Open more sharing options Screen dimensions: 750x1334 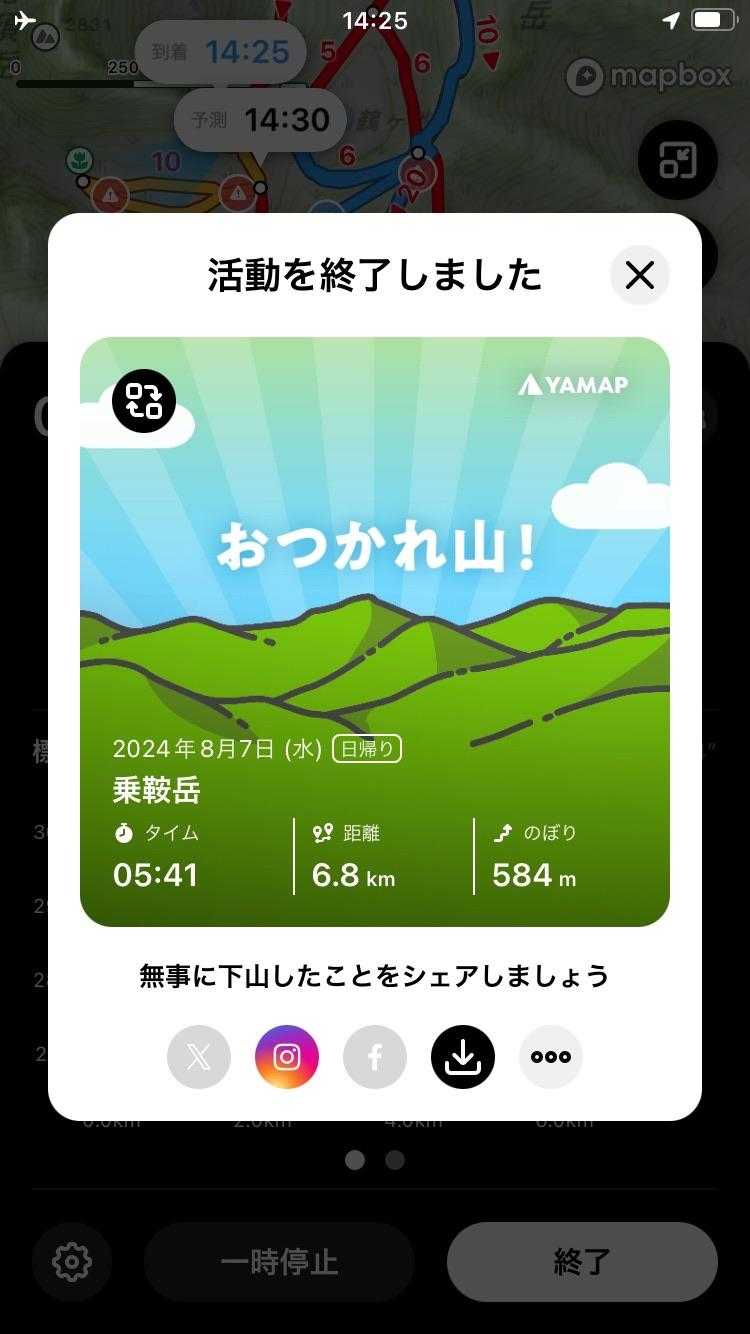pyautogui.click(x=551, y=1057)
